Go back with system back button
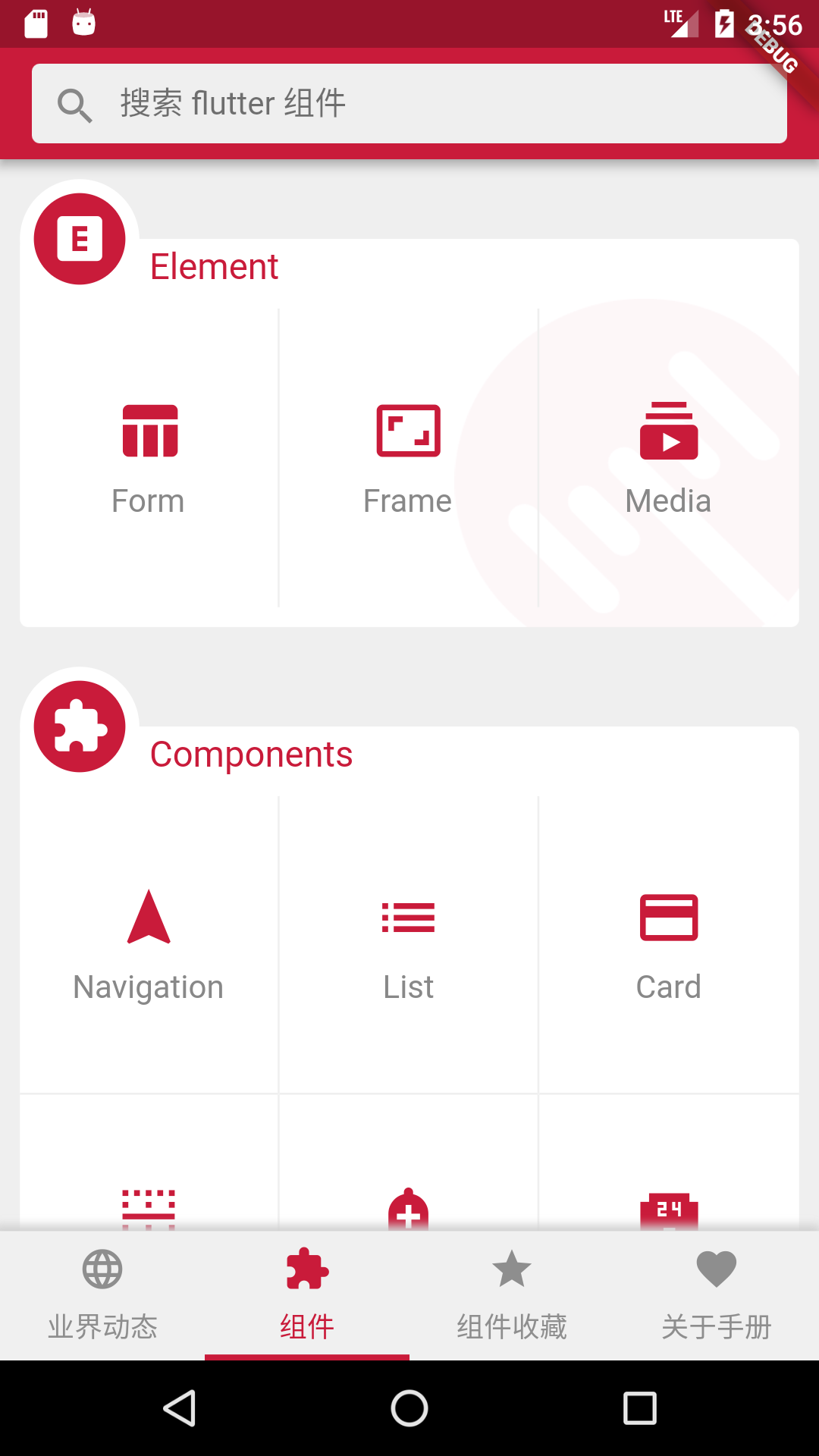 pyautogui.click(x=180, y=1408)
